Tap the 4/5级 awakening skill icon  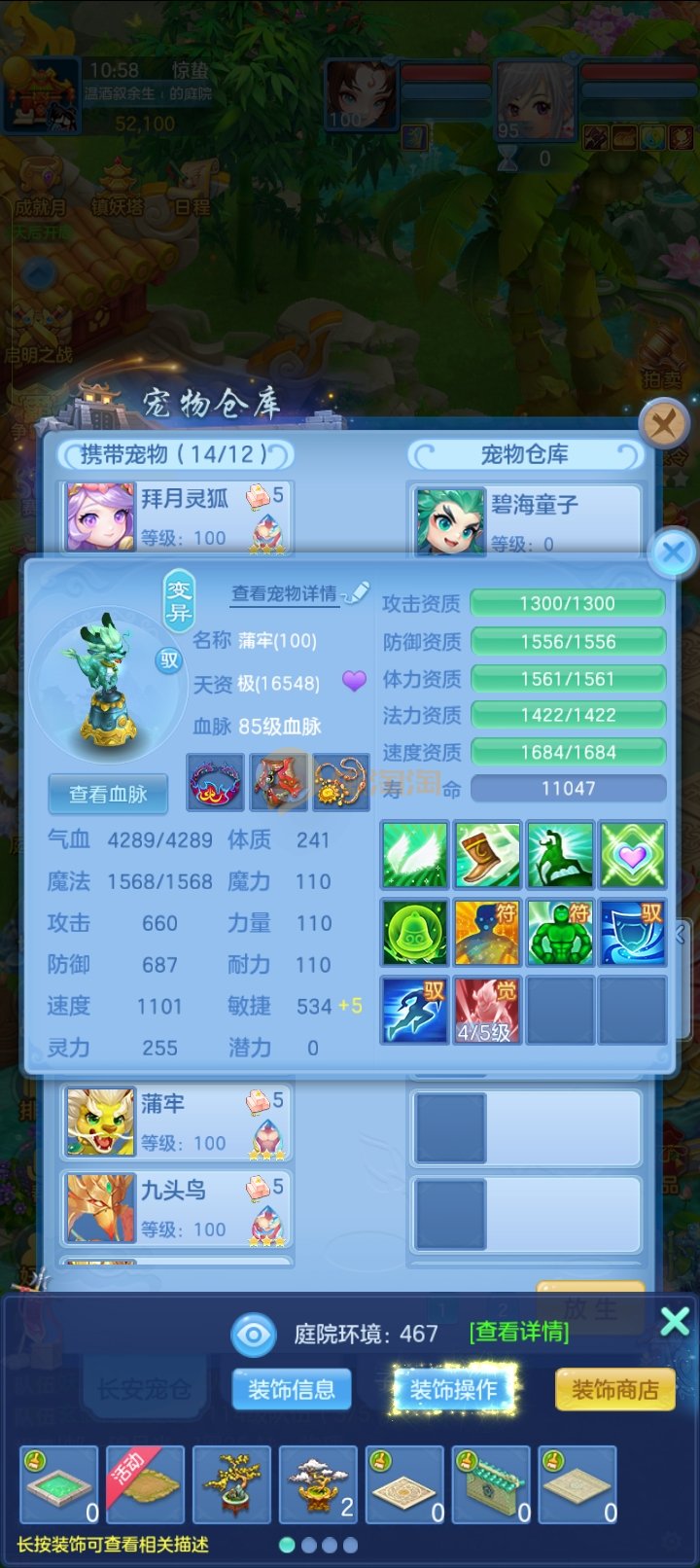click(486, 1010)
